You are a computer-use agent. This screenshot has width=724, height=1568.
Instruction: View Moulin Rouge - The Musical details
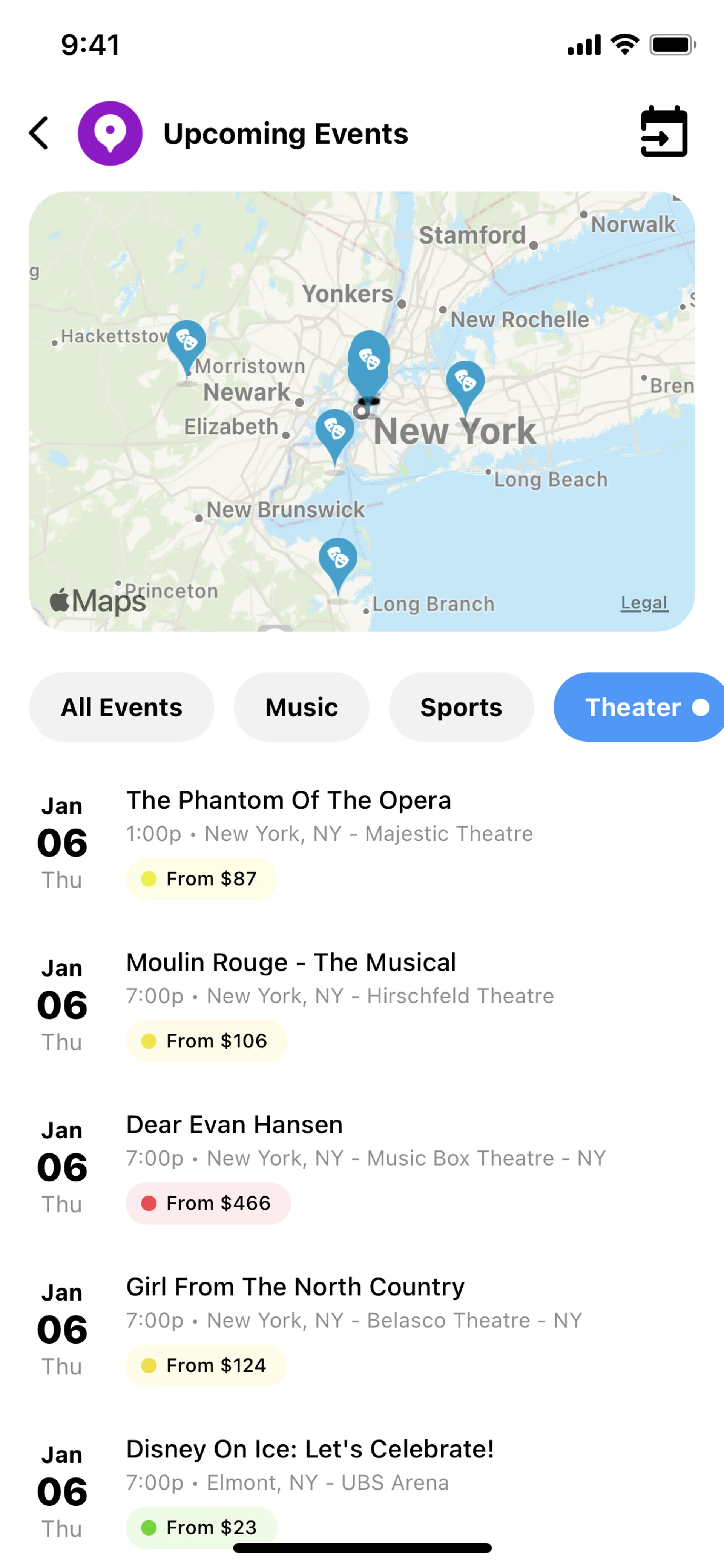[291, 963]
